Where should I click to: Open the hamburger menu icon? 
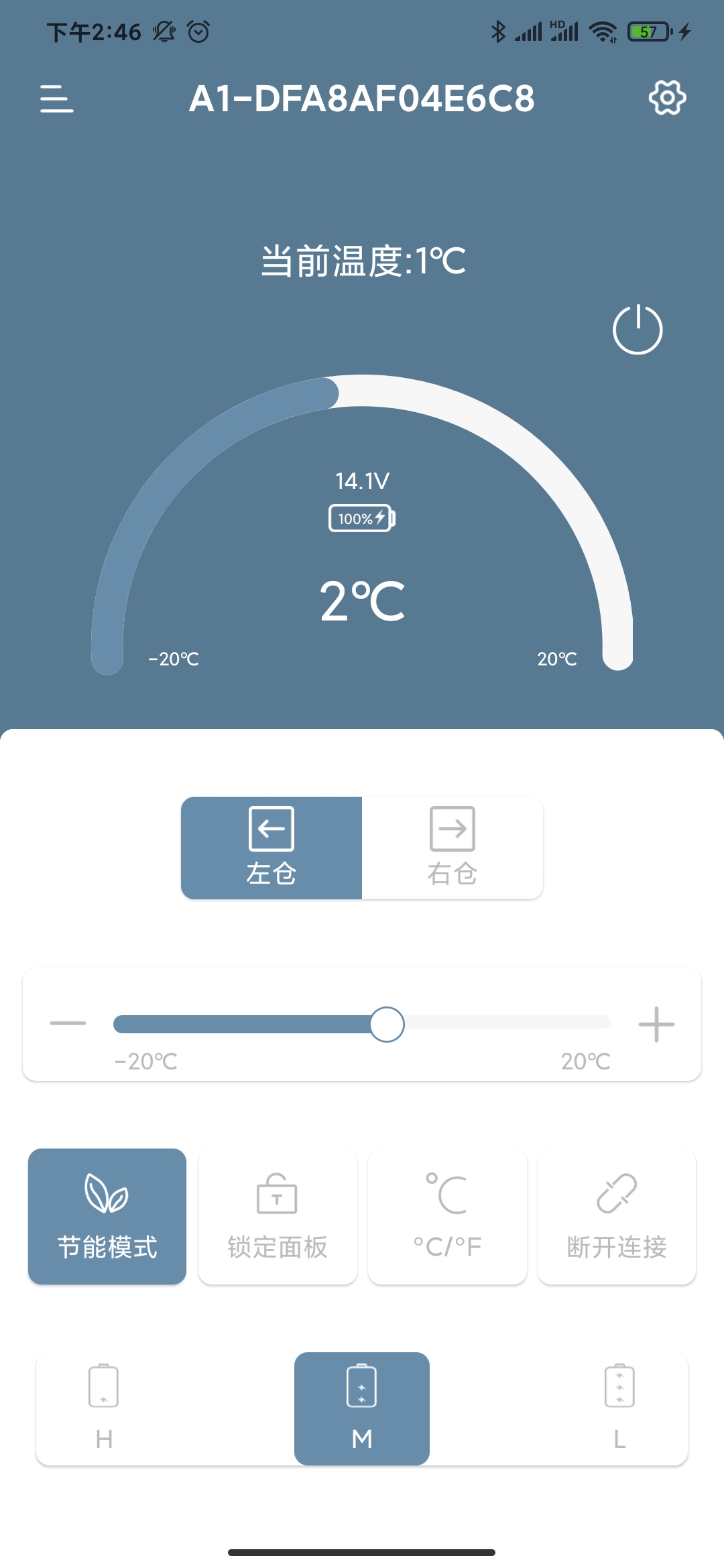(56, 99)
